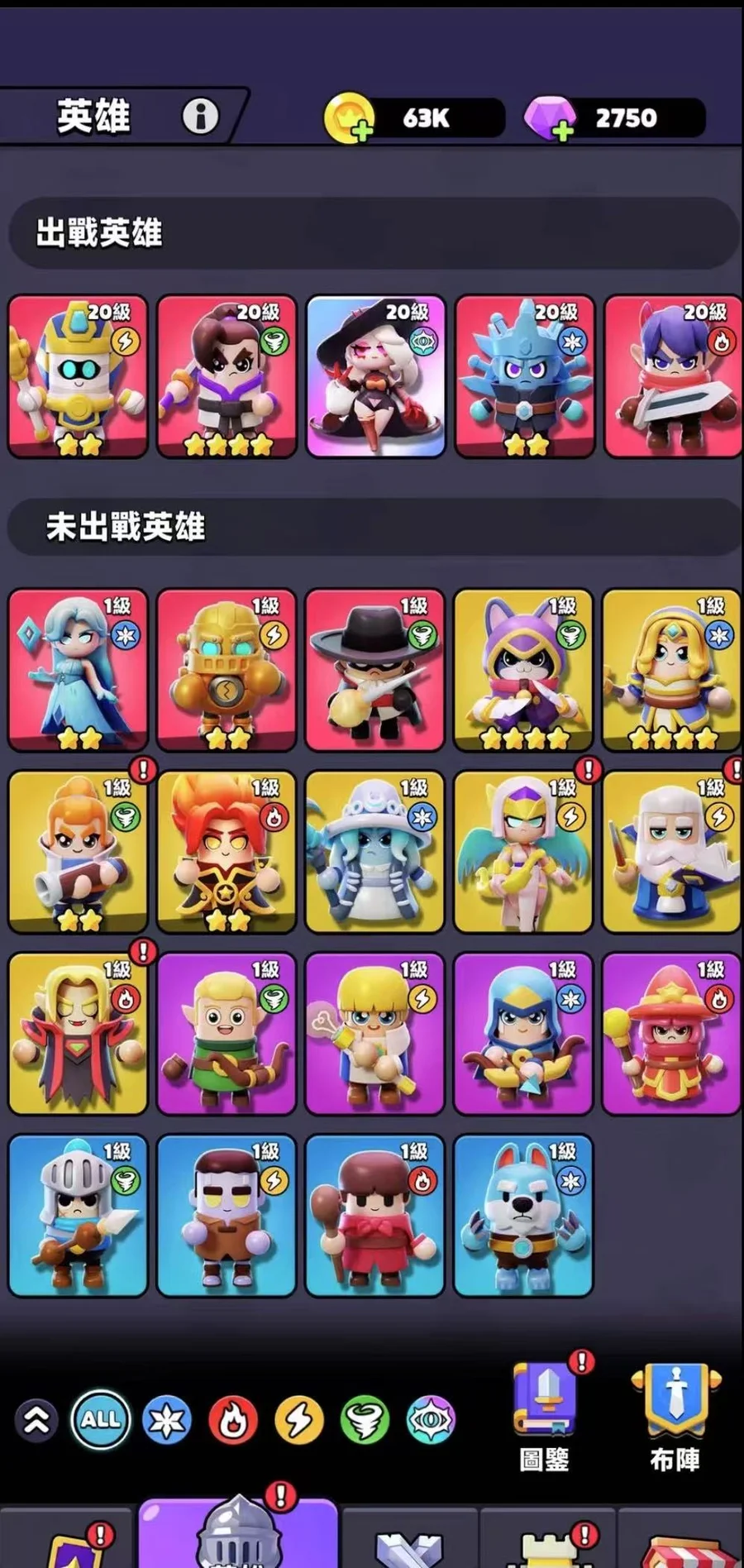Filter heroes by ice element
Screen dimensions: 744x1568
[x=166, y=1420]
